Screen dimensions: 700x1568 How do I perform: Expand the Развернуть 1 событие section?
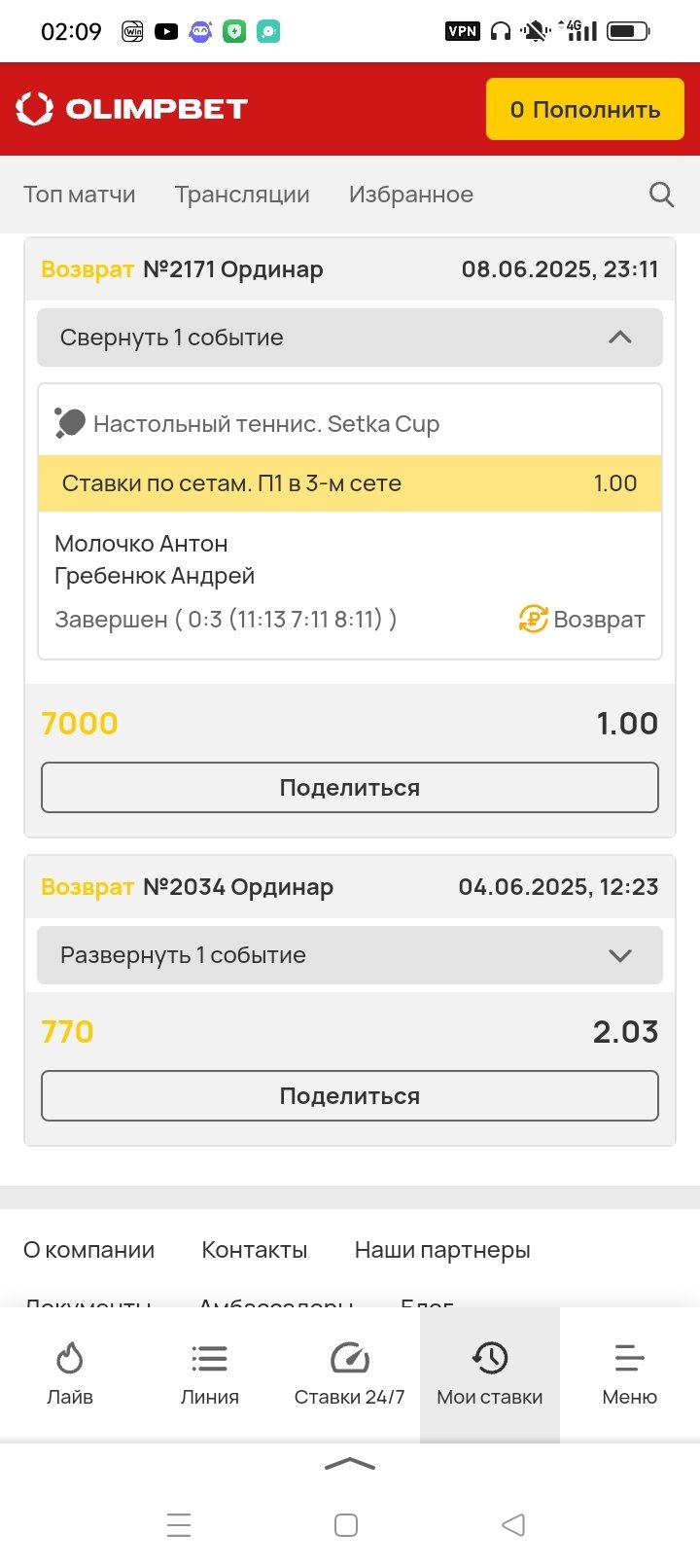click(350, 955)
